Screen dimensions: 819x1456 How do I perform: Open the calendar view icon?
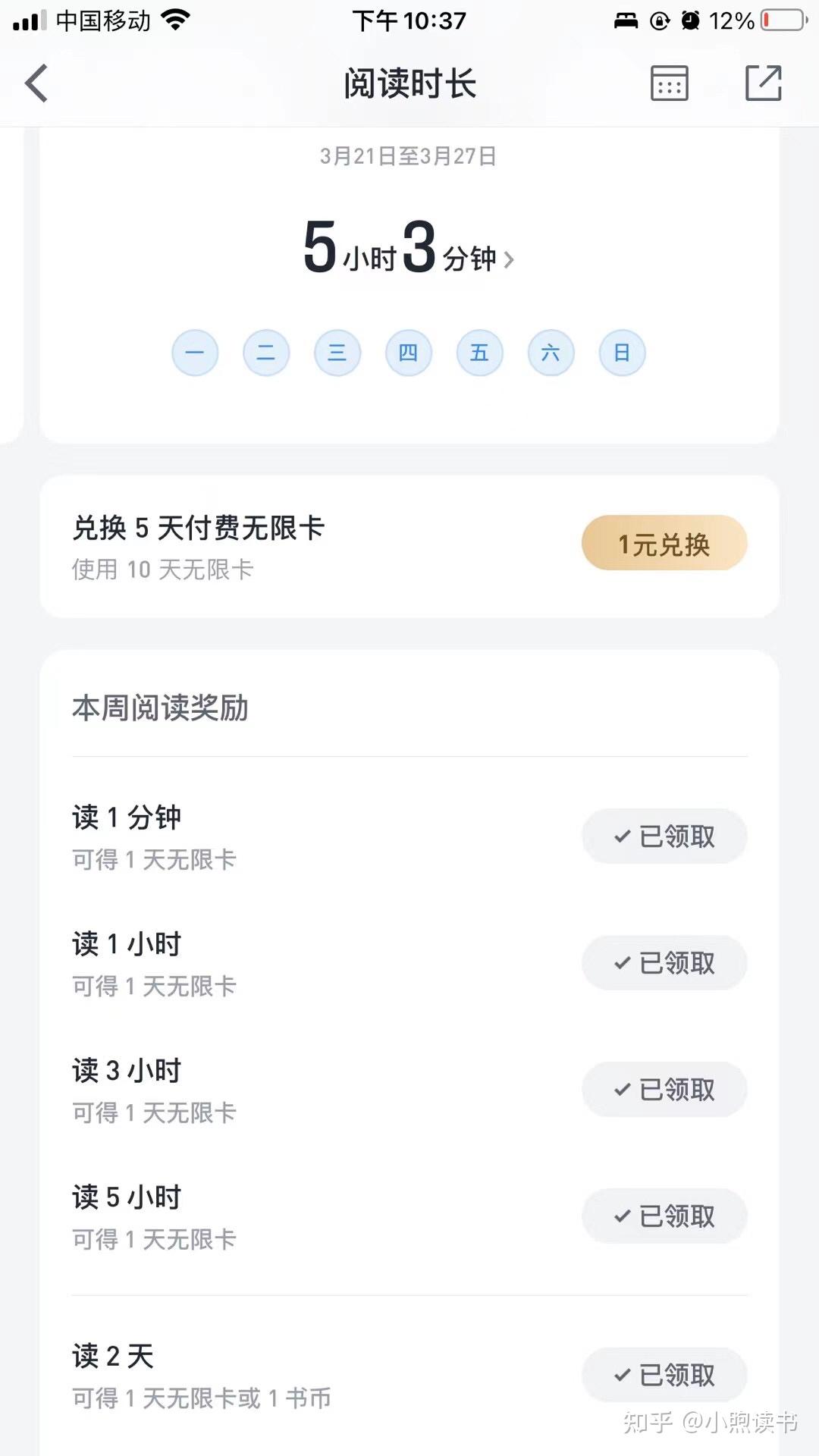point(669,83)
